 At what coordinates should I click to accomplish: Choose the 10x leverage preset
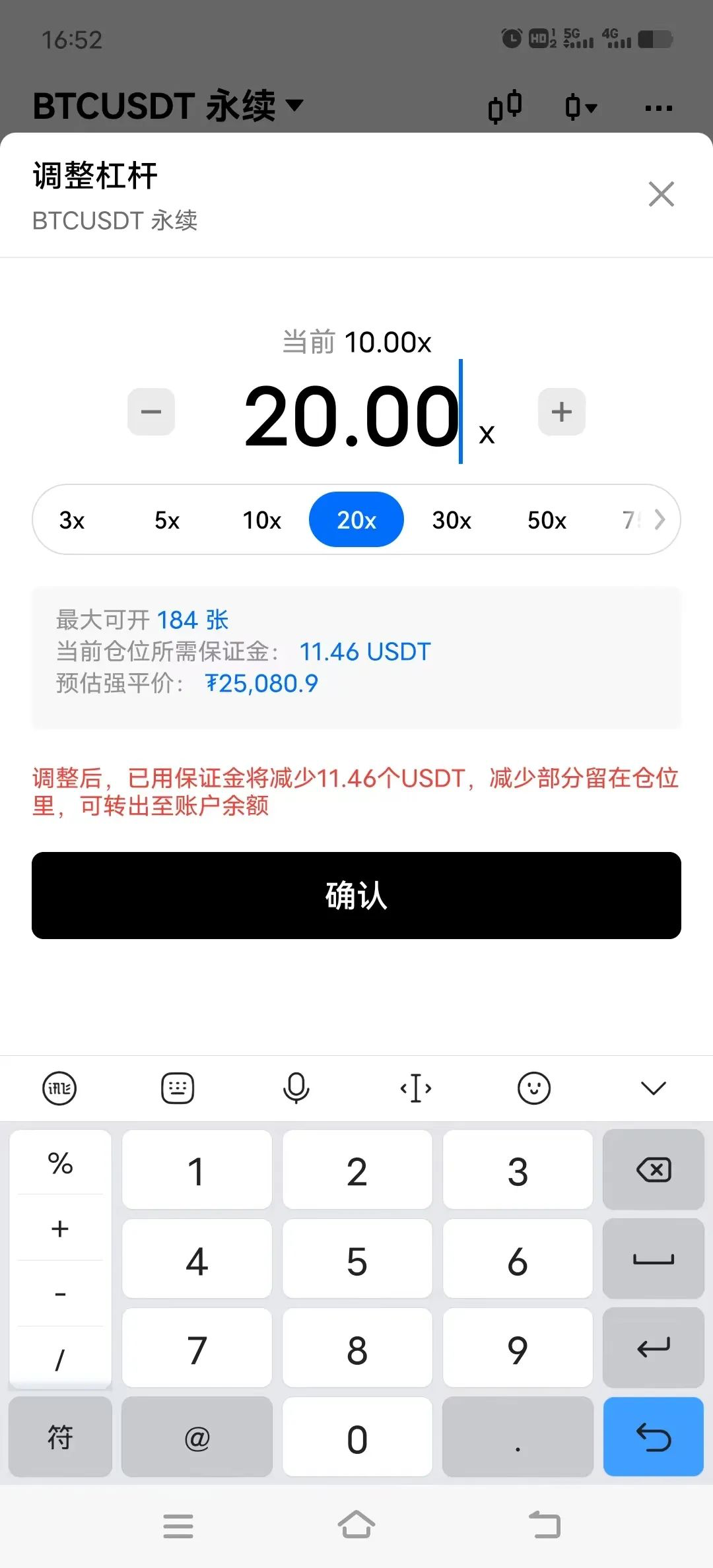[x=262, y=520]
